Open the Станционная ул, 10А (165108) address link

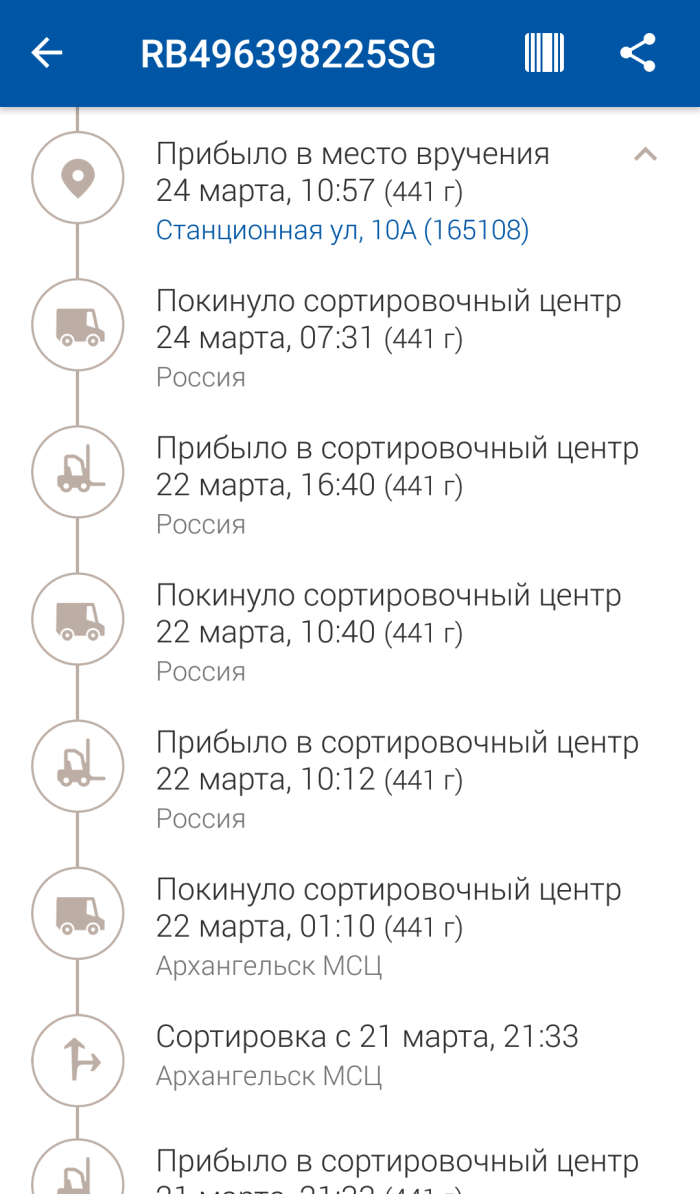coord(342,229)
